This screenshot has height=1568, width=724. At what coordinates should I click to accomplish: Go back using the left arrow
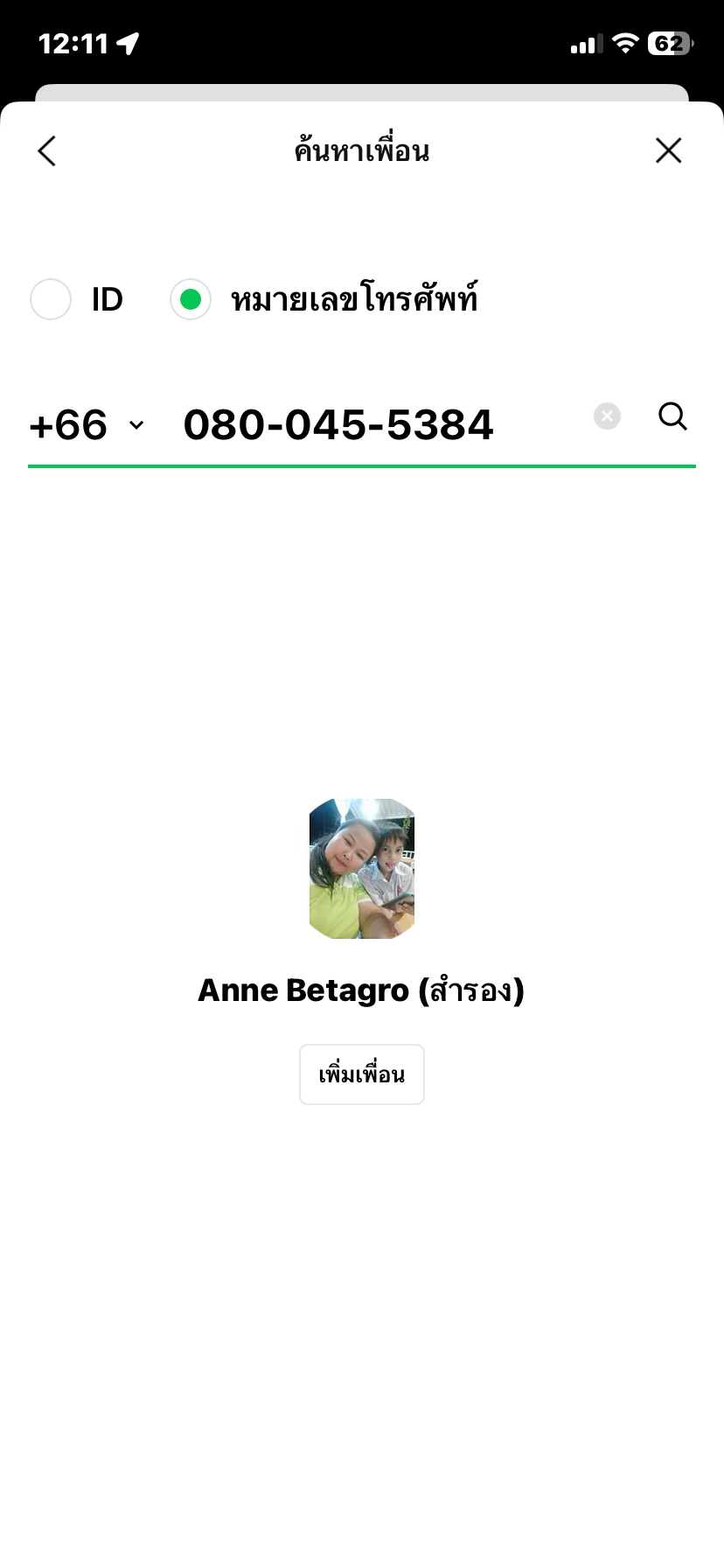click(x=47, y=151)
